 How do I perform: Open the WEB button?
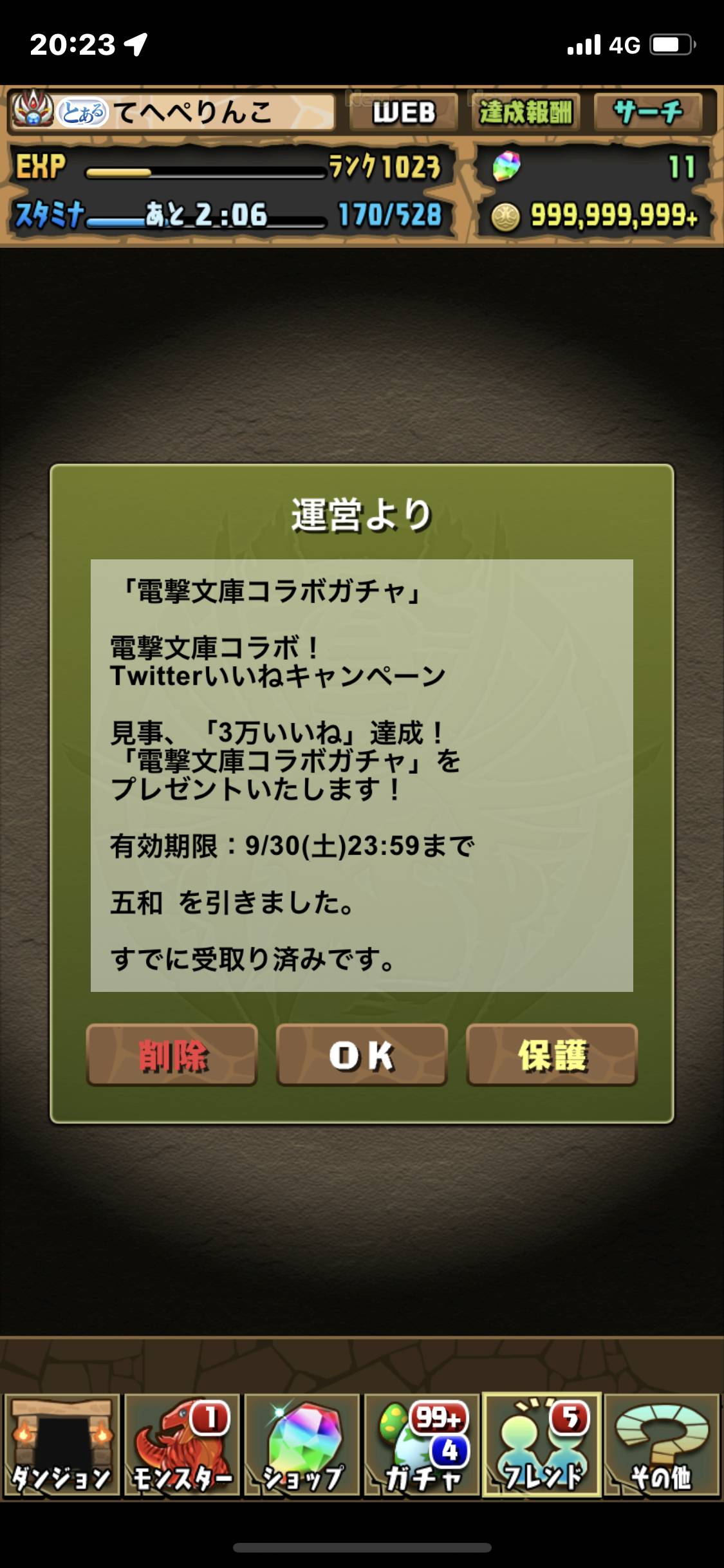pos(404,113)
